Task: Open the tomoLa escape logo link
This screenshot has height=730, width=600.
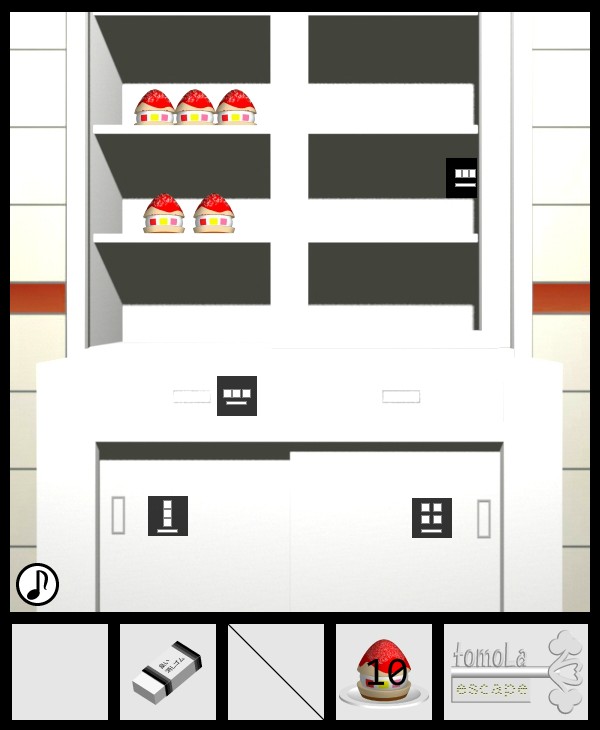Action: 516,672
